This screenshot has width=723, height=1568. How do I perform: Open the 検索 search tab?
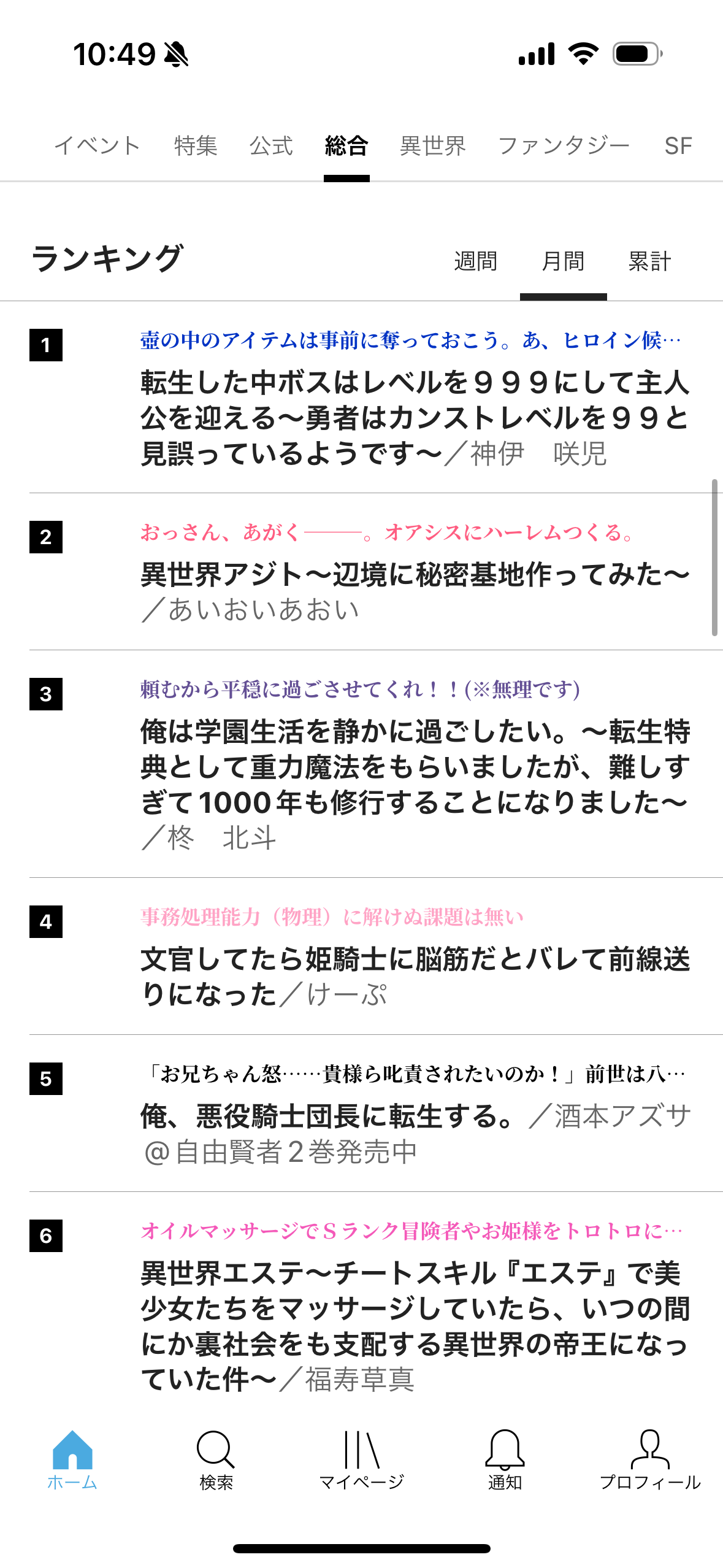click(x=216, y=1460)
